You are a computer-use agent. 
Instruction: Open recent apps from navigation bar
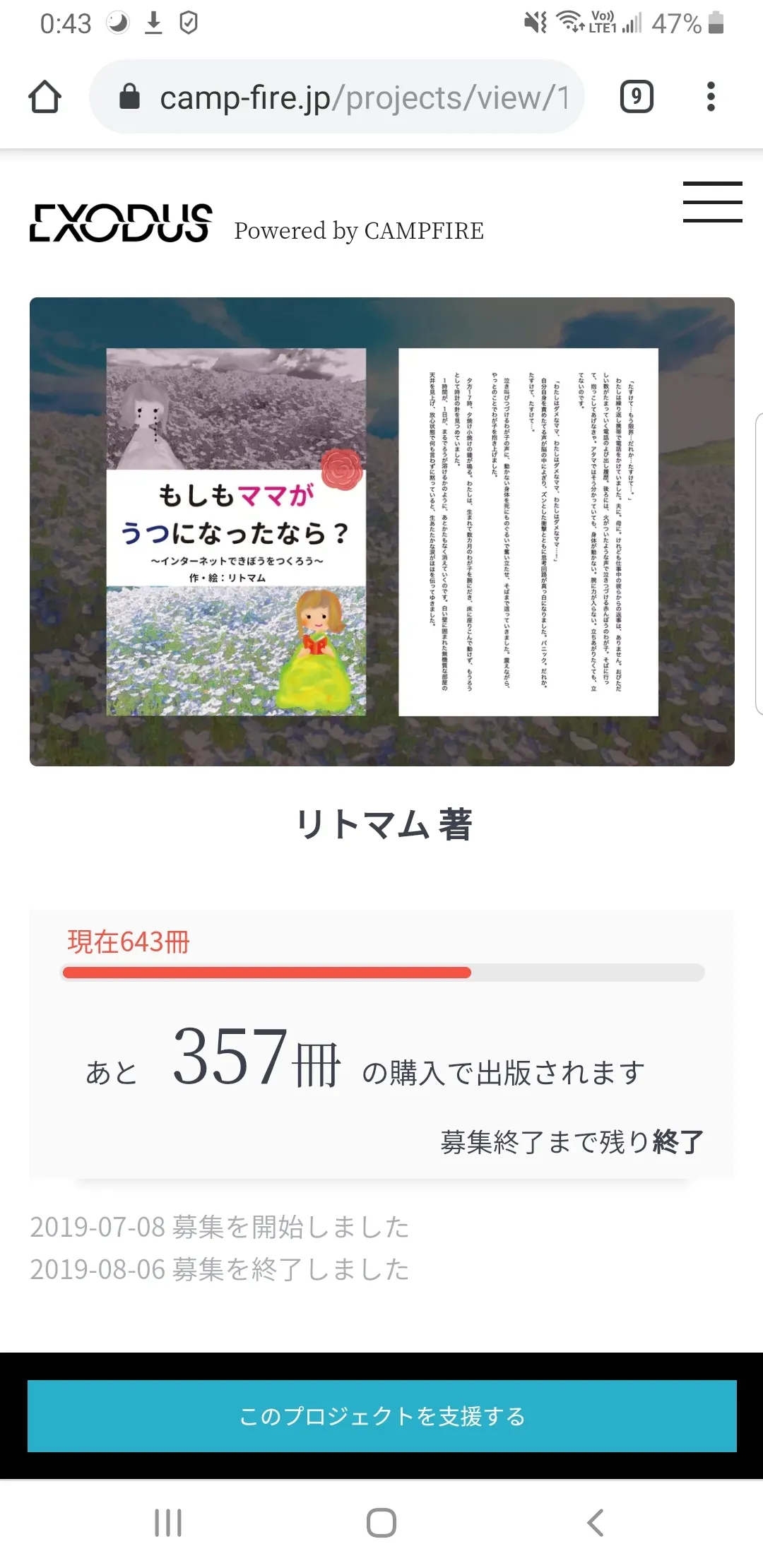click(x=168, y=1523)
